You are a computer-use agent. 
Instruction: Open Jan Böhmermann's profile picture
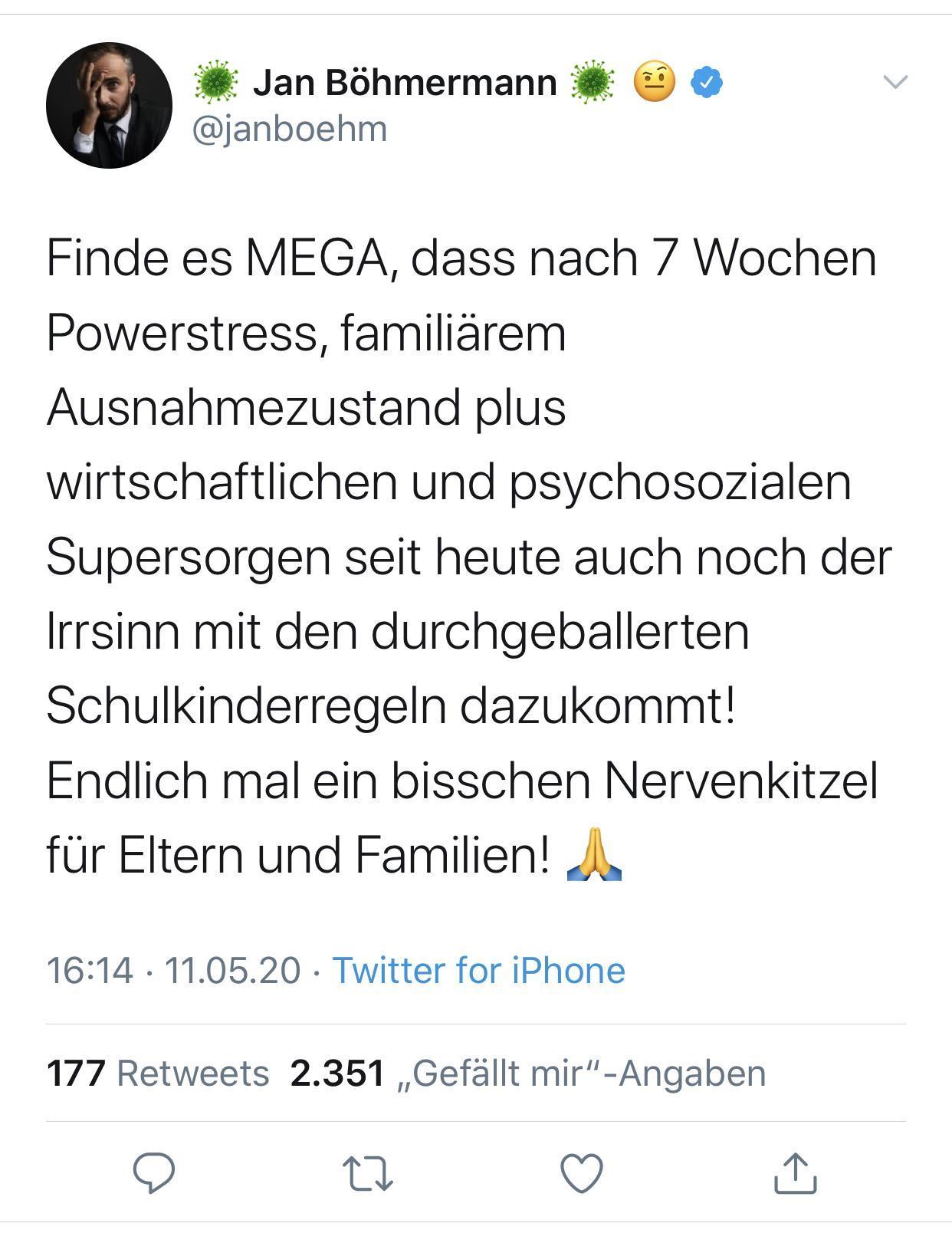tap(109, 105)
